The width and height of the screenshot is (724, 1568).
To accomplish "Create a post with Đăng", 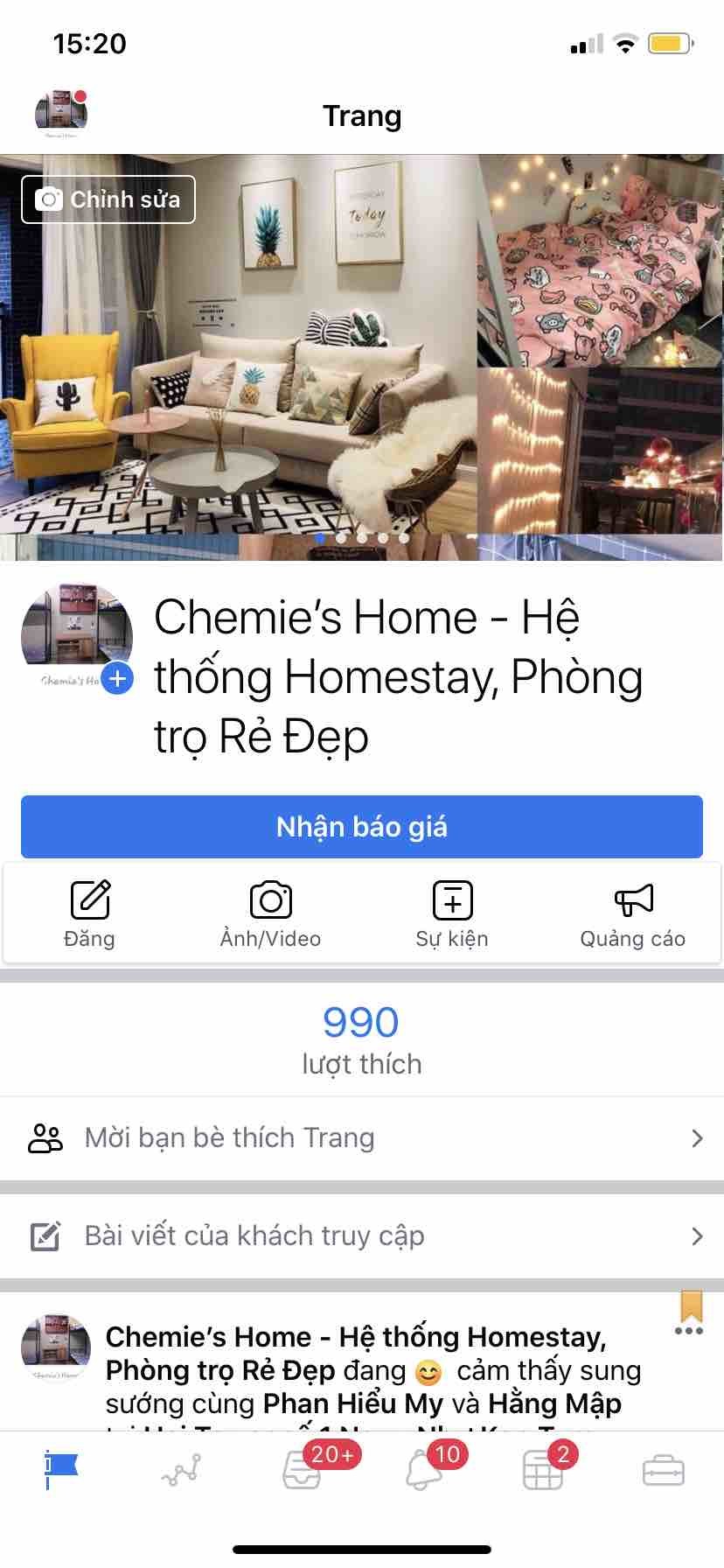I will (x=89, y=913).
